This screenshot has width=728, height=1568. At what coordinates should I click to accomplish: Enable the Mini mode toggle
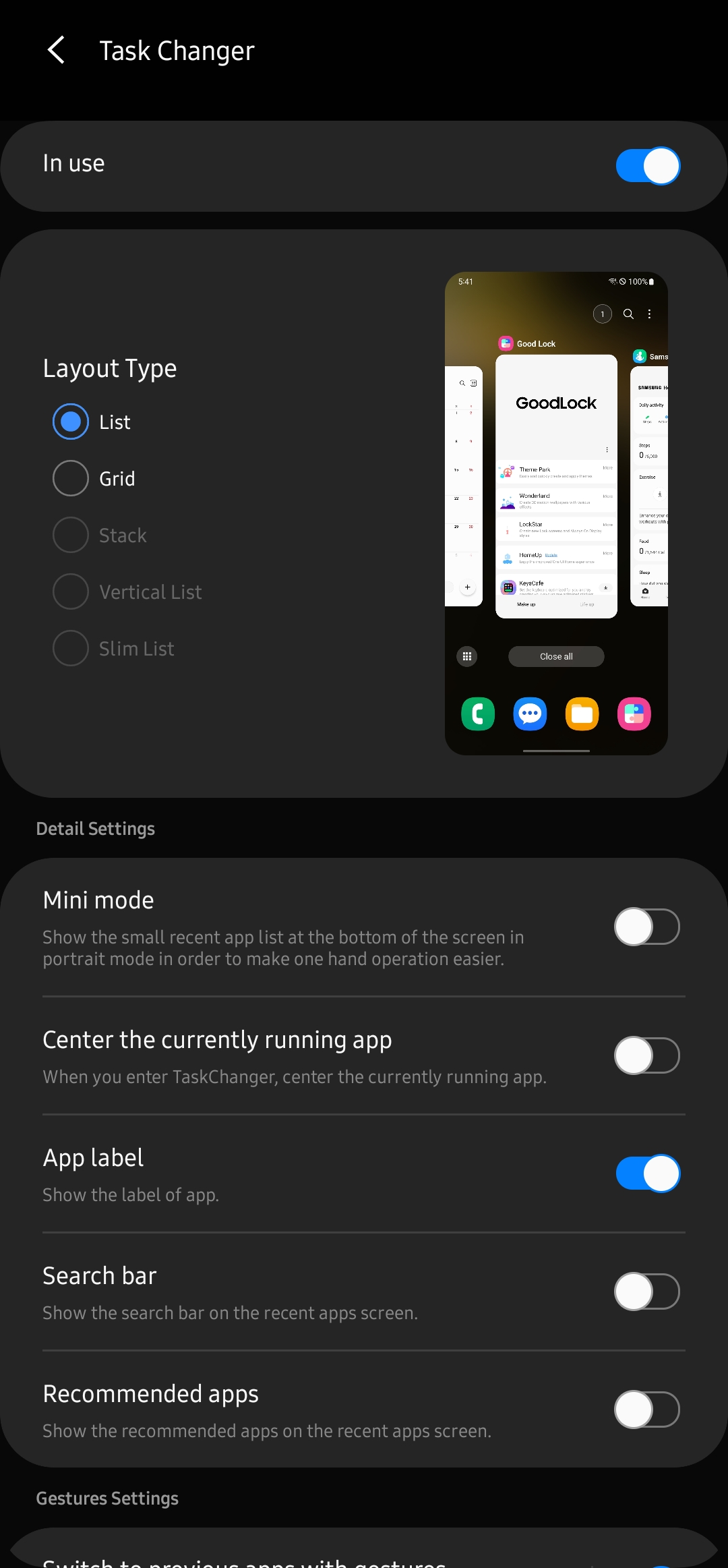646,927
